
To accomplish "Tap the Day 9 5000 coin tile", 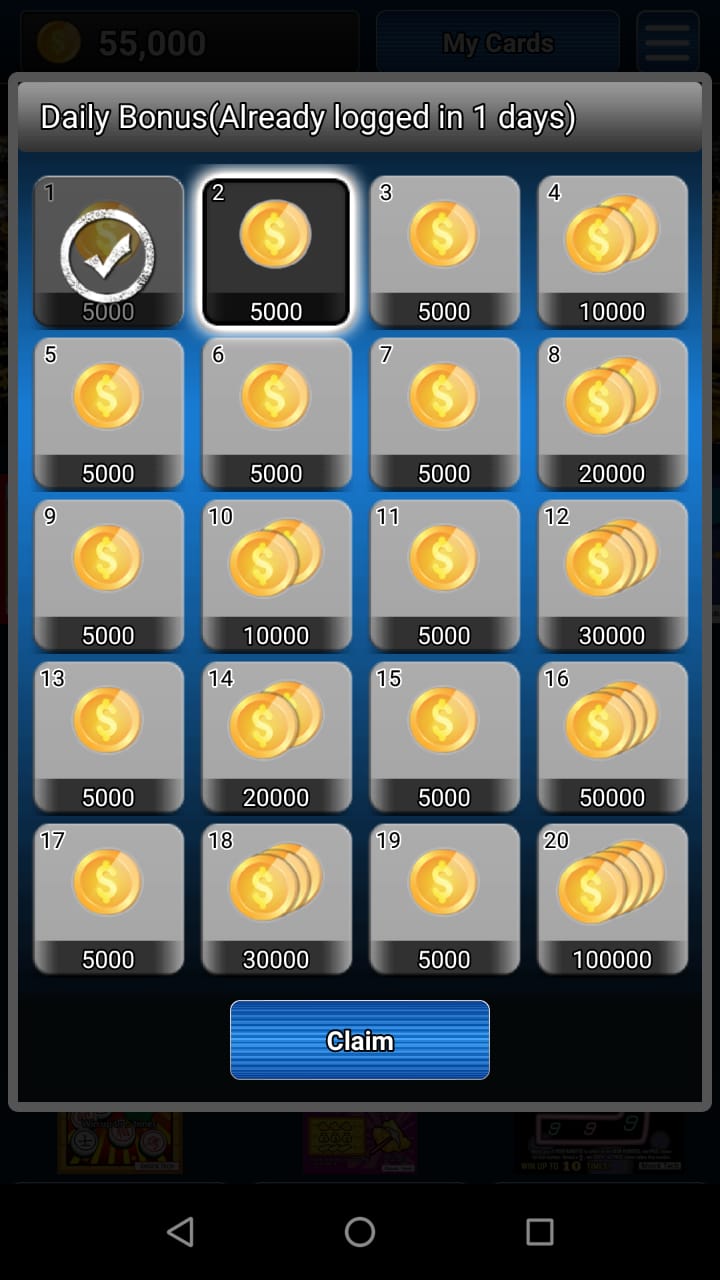I will [108, 574].
